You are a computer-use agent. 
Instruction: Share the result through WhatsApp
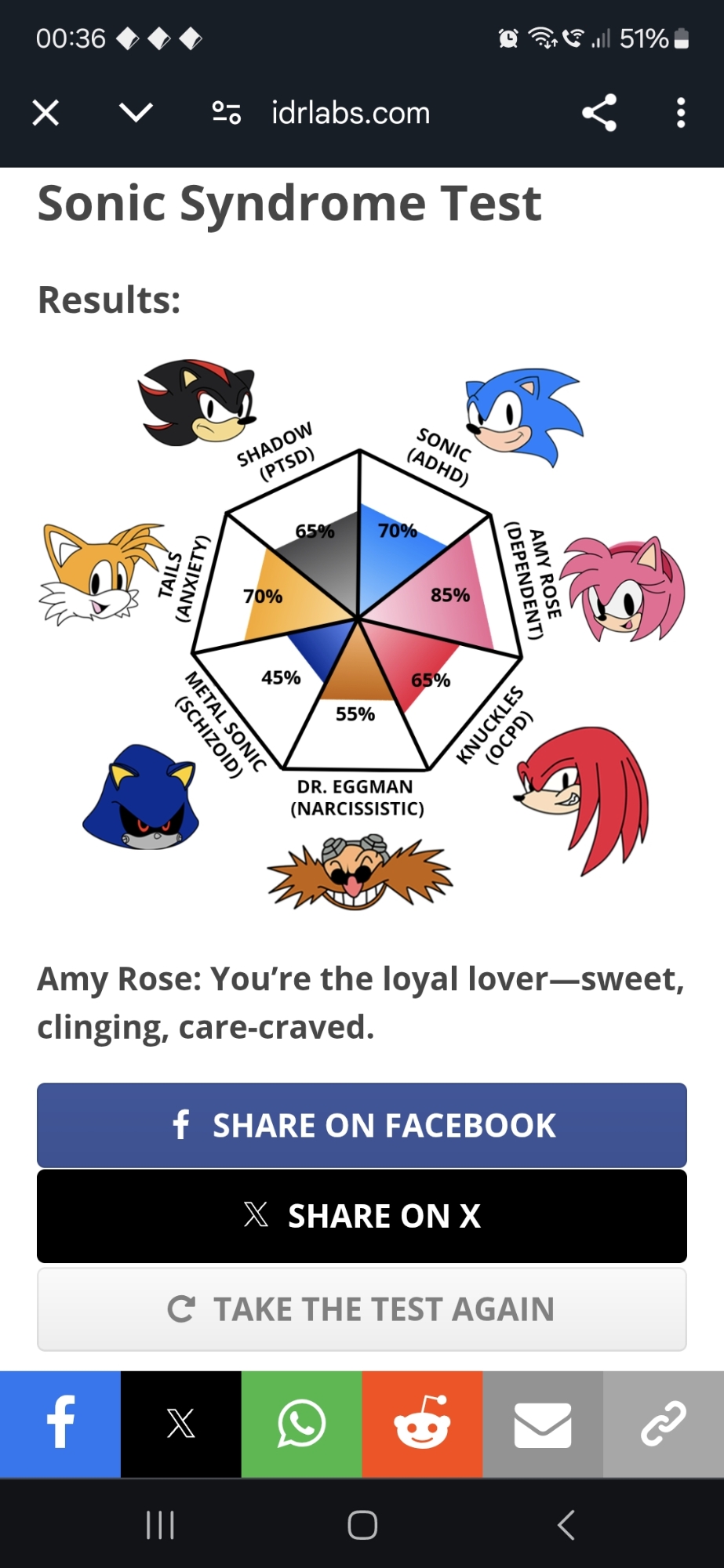(x=301, y=1423)
